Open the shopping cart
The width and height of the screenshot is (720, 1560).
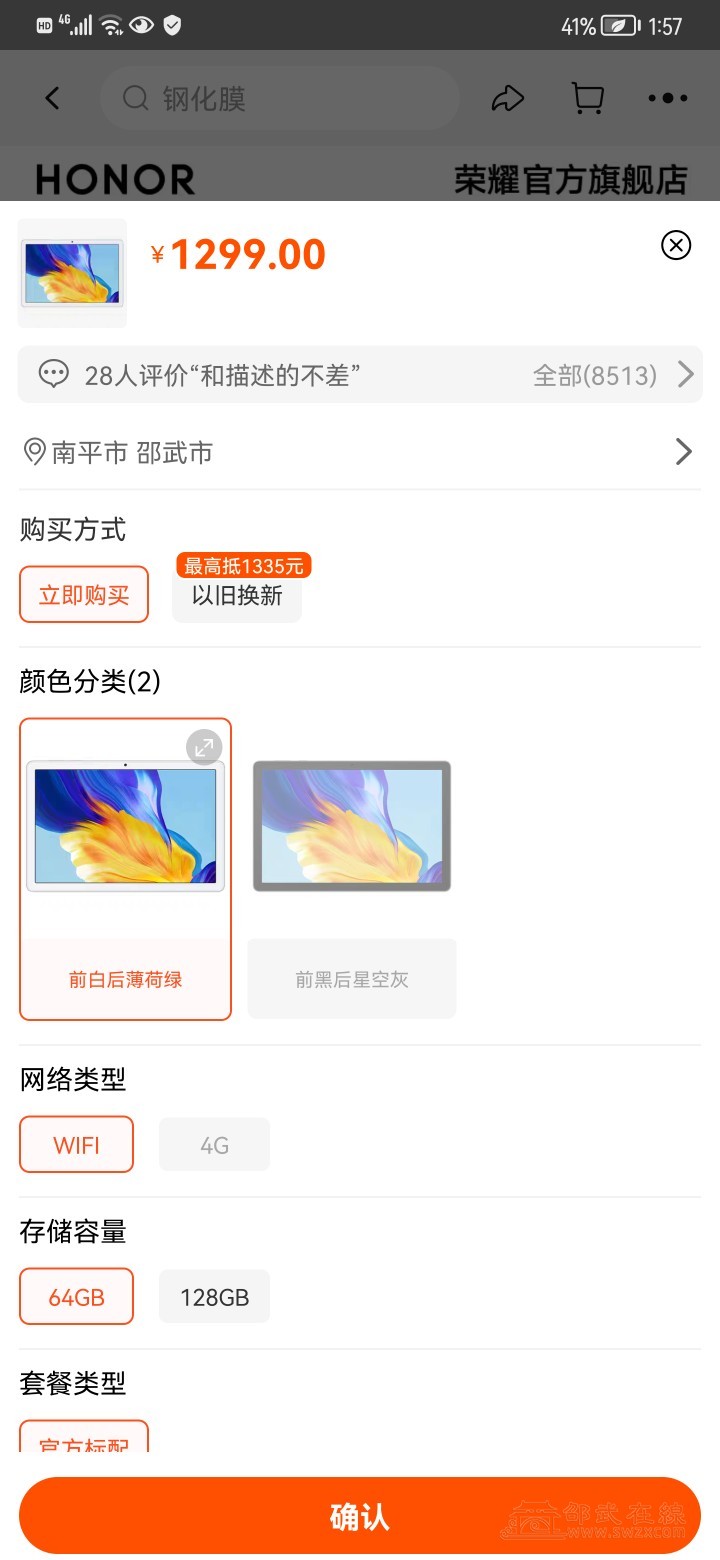[x=587, y=98]
